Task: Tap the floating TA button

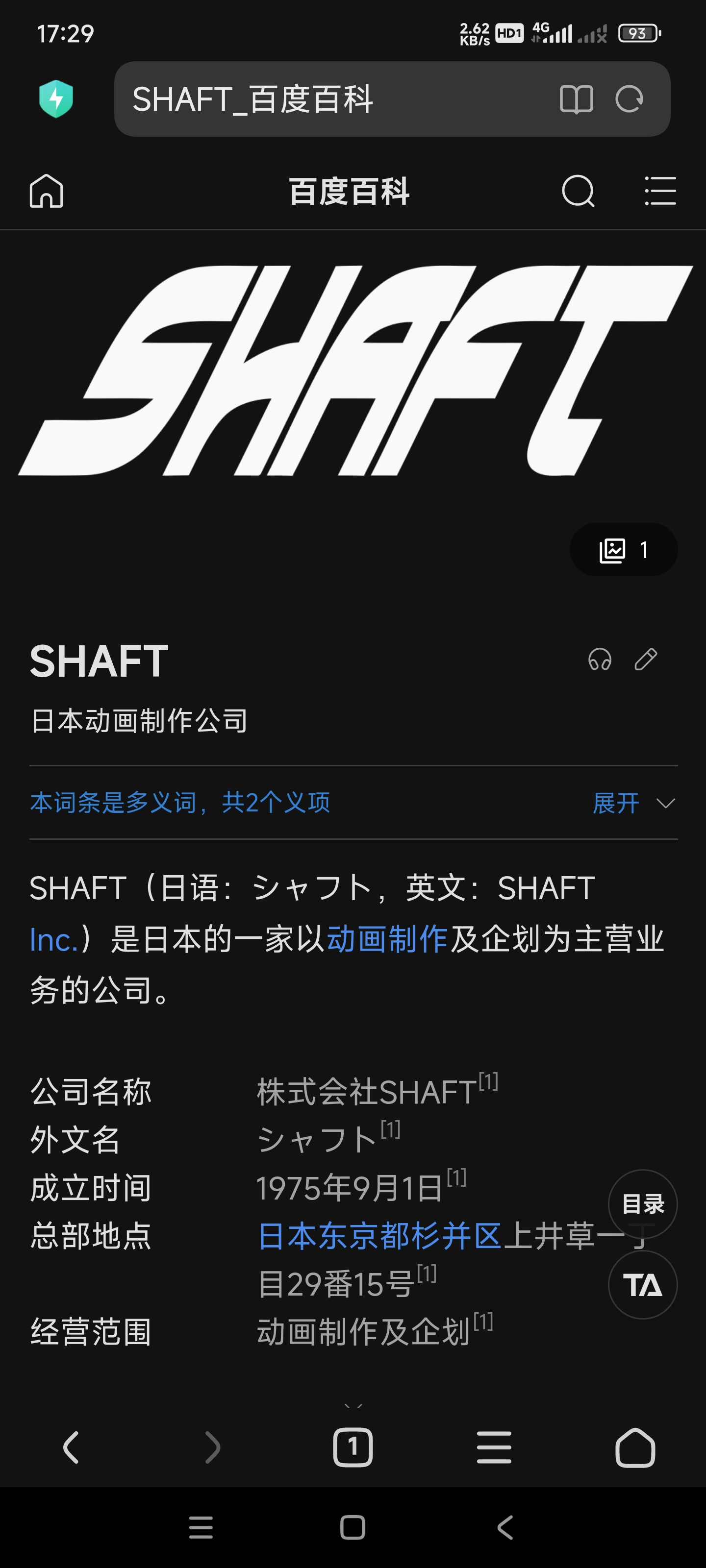Action: point(643,1285)
